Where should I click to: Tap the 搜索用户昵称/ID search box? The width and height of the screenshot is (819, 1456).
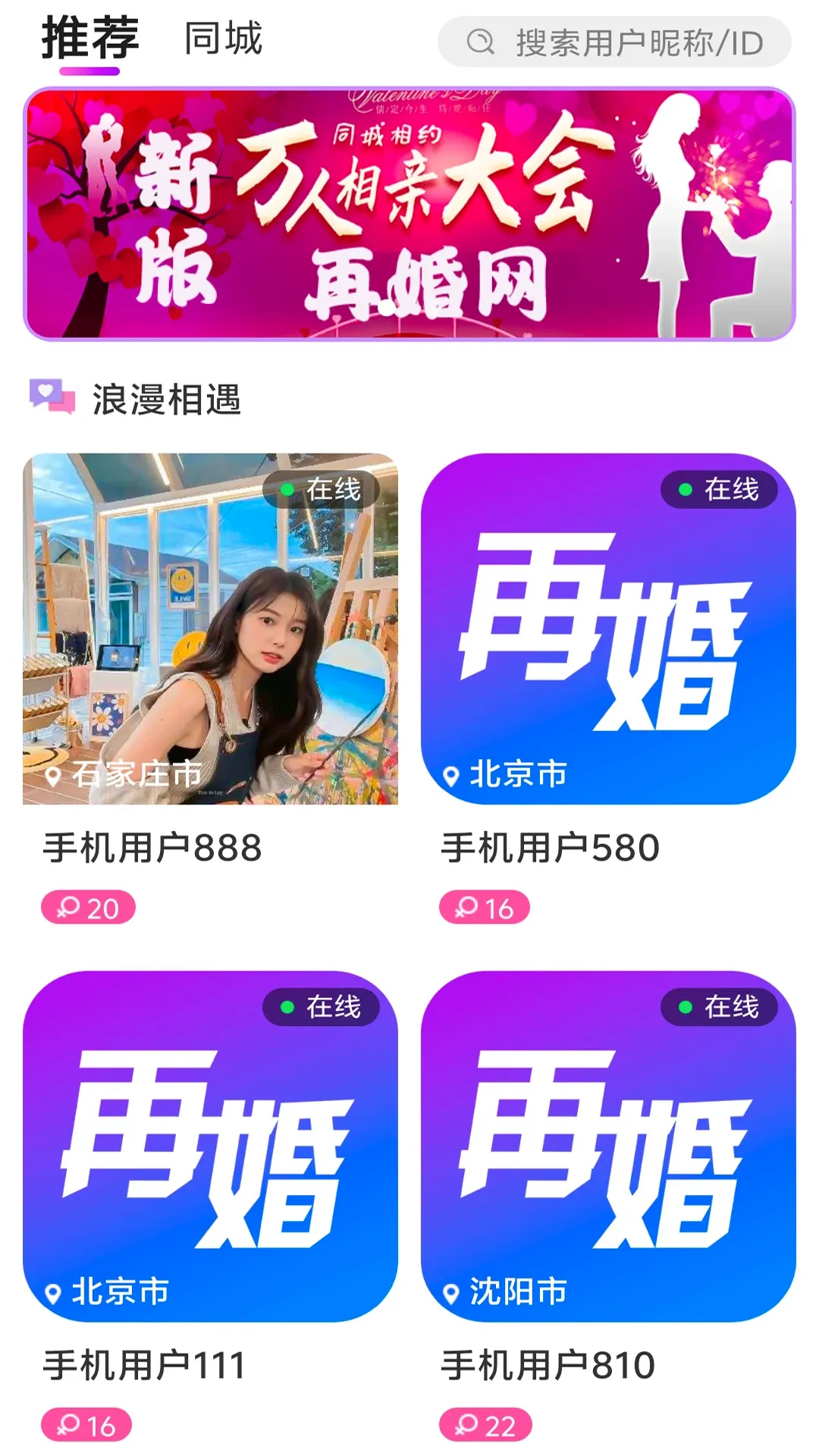coord(614,42)
